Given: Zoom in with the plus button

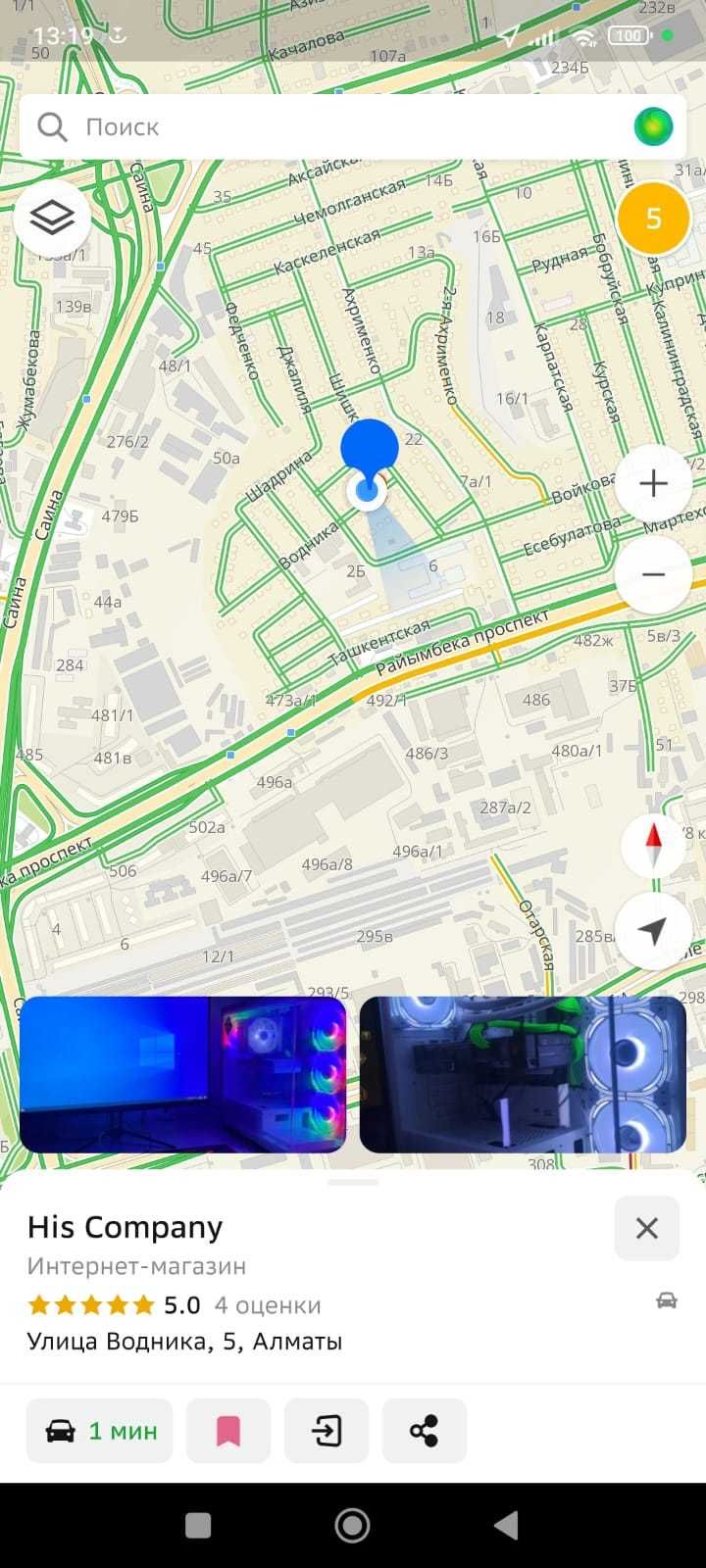Looking at the screenshot, I should click(x=653, y=483).
